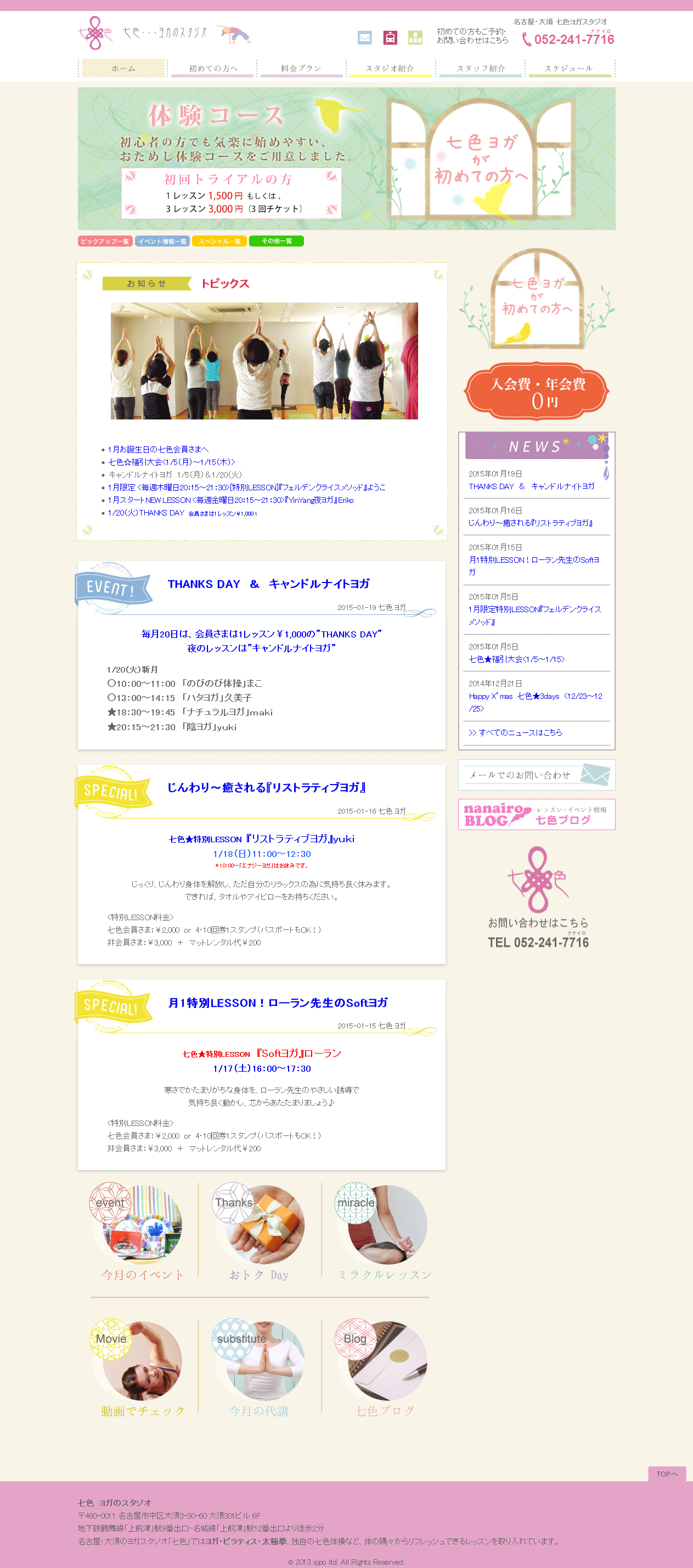693x1568 pixels.
Task: Select イベント情報一覧 filter chip
Action: tap(162, 241)
